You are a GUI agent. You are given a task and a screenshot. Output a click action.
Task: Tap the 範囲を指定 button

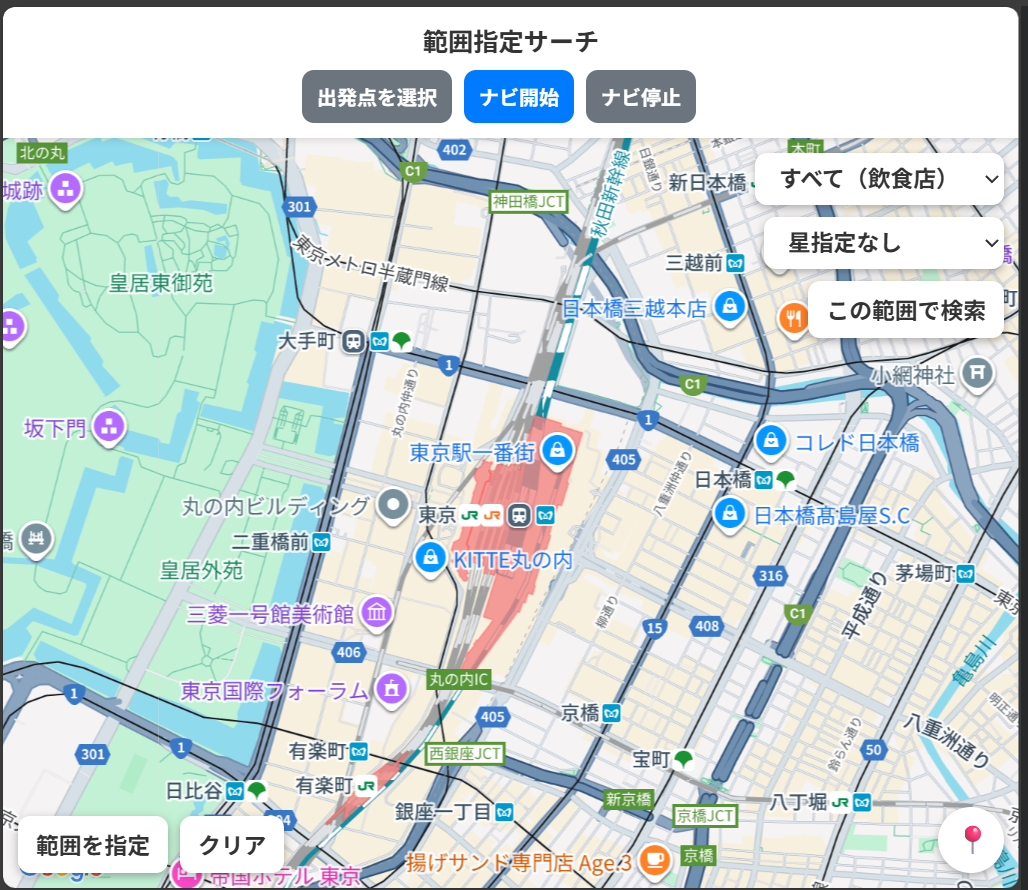[92, 846]
